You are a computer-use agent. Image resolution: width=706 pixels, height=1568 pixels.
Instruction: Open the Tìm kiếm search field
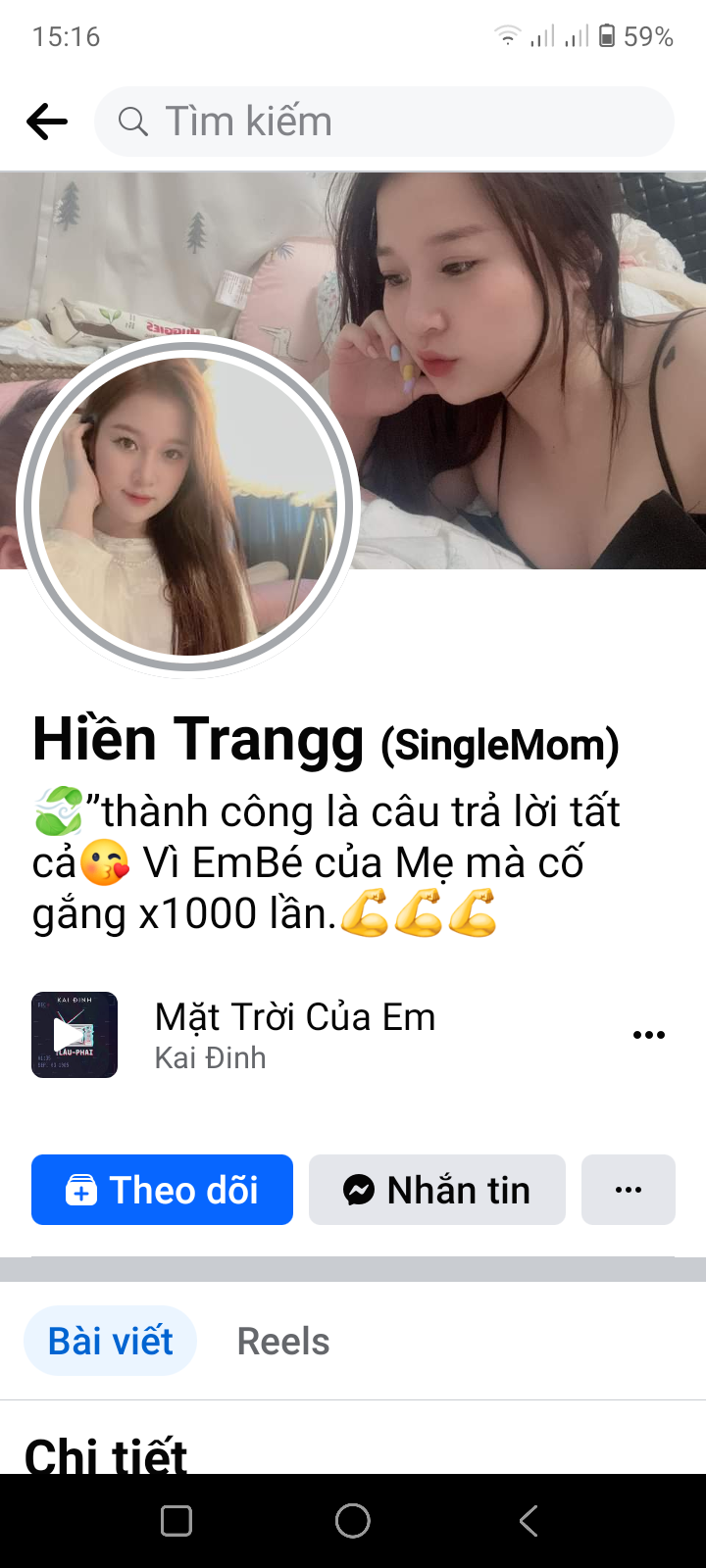384,122
